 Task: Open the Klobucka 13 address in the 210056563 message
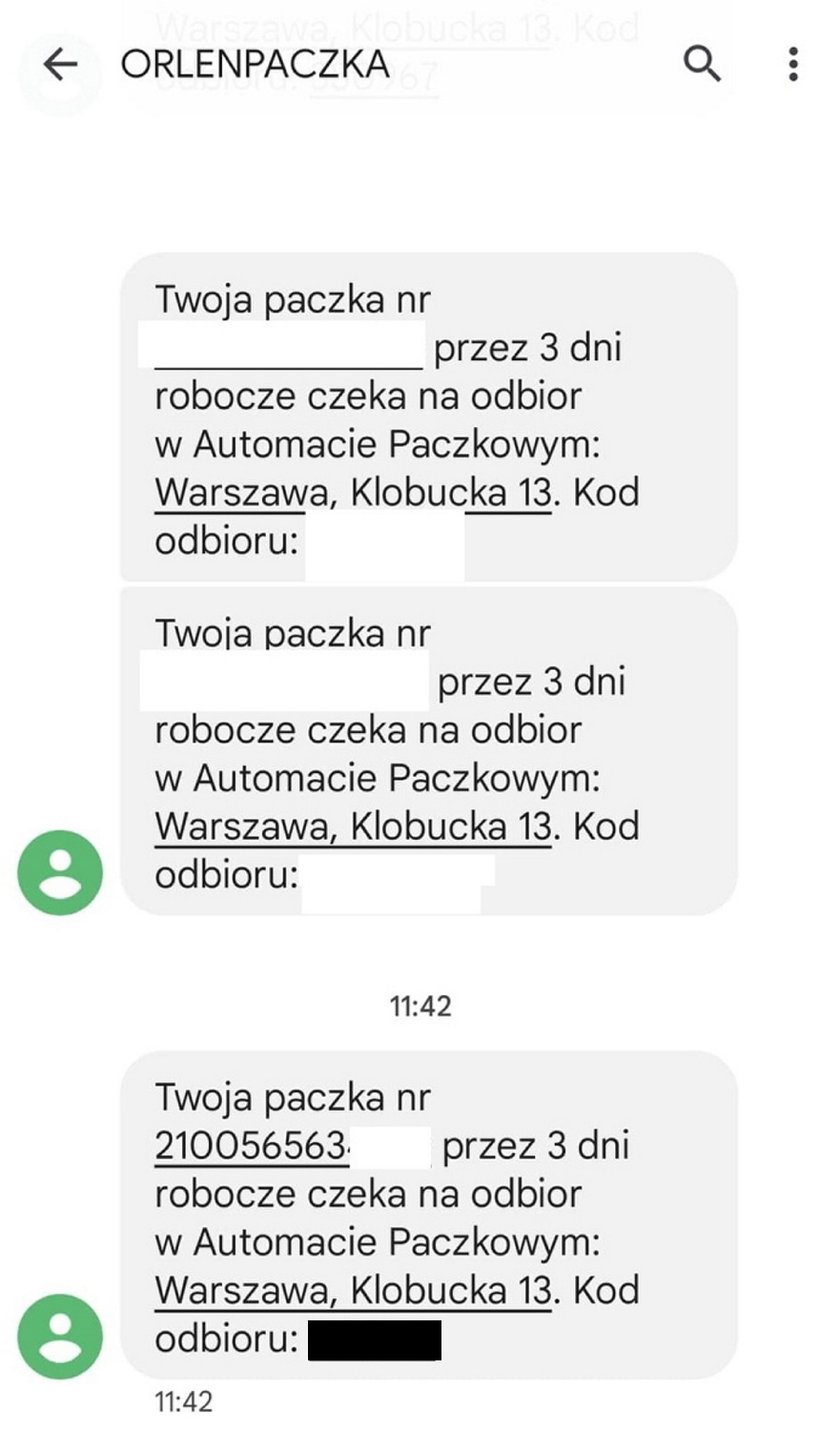353,1290
